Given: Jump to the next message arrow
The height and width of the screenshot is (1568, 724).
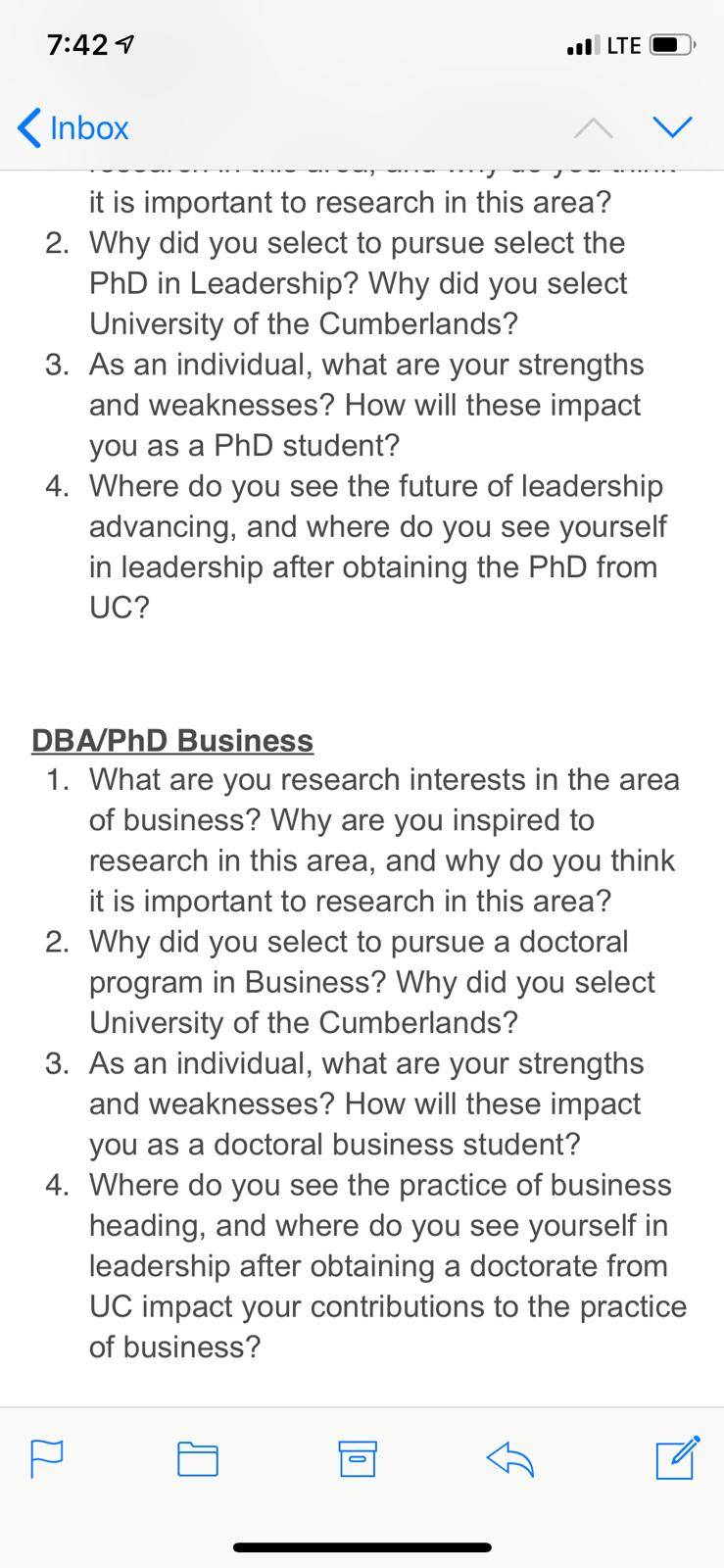Looking at the screenshot, I should coord(672,127).
